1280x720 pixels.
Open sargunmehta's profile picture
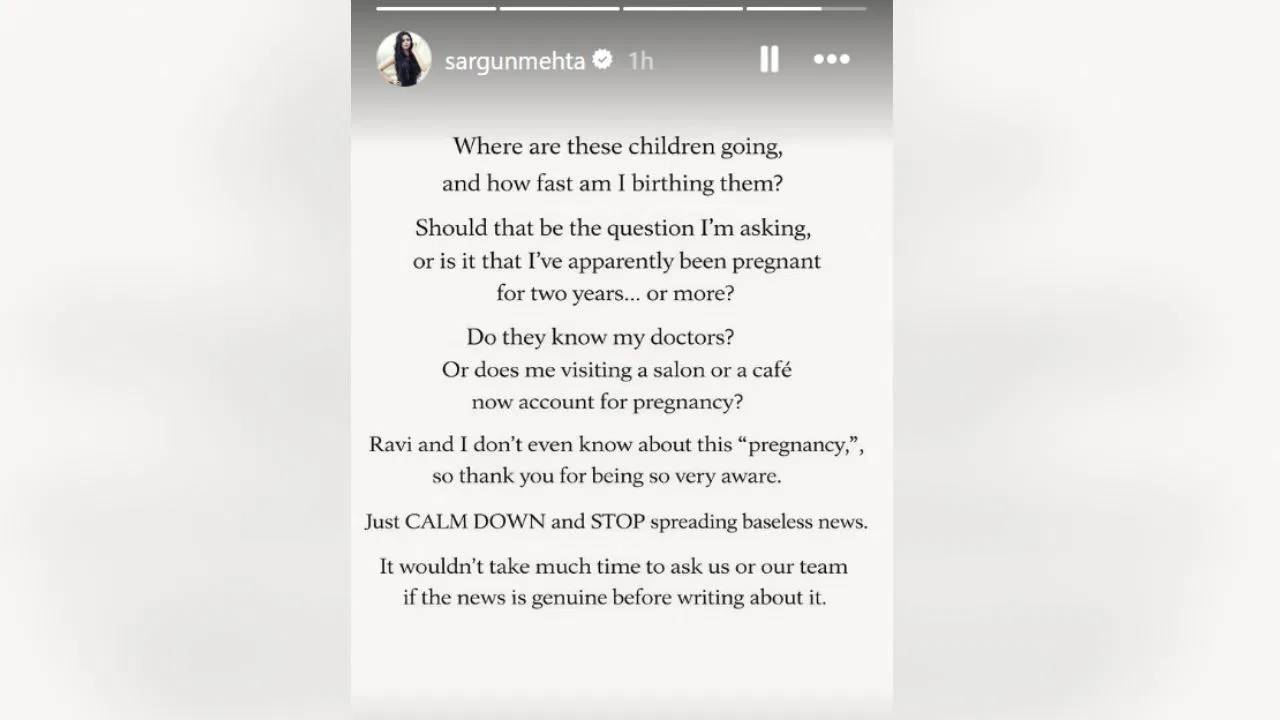404,59
